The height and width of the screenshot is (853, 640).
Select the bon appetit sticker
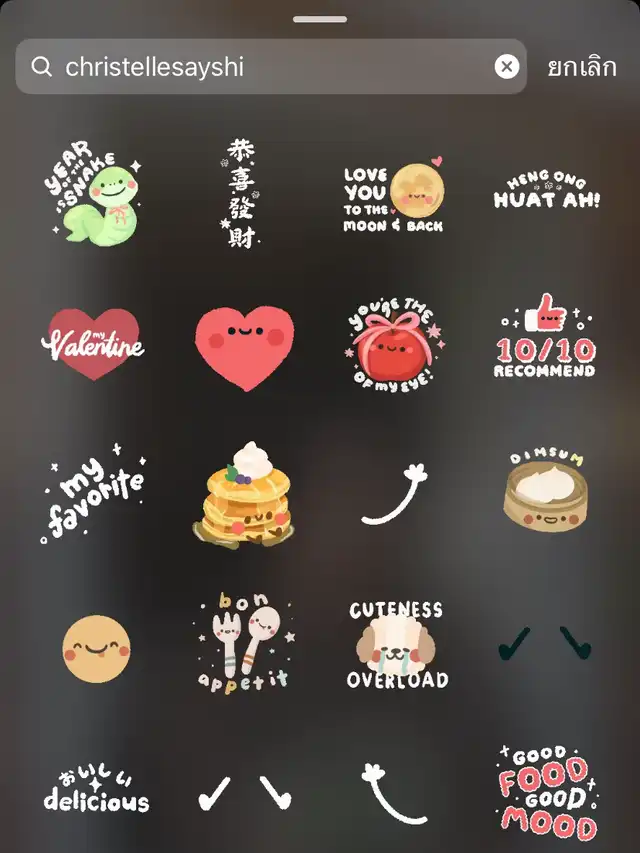click(x=244, y=643)
